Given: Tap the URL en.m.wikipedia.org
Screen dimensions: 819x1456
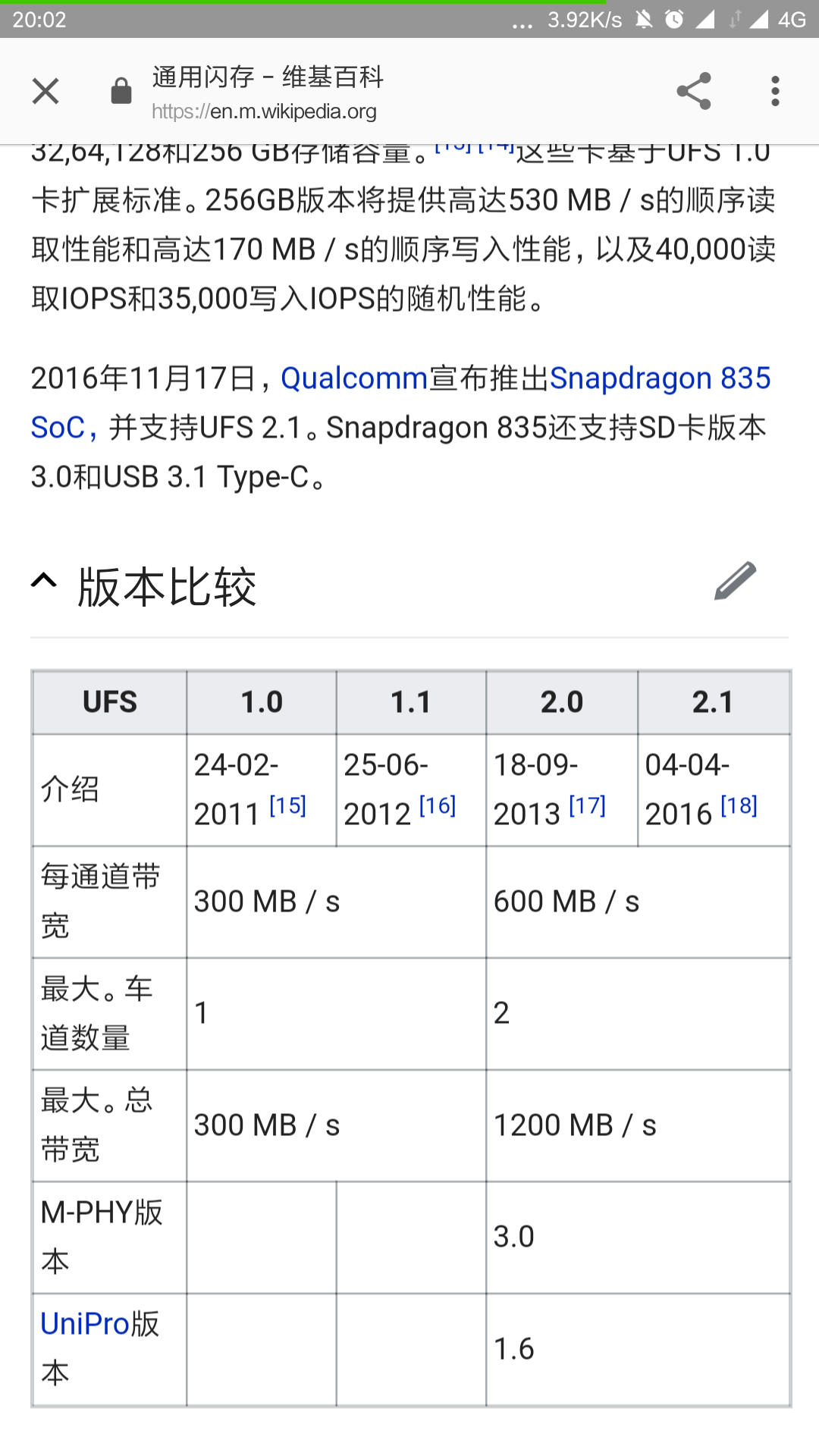Looking at the screenshot, I should coord(262,112).
